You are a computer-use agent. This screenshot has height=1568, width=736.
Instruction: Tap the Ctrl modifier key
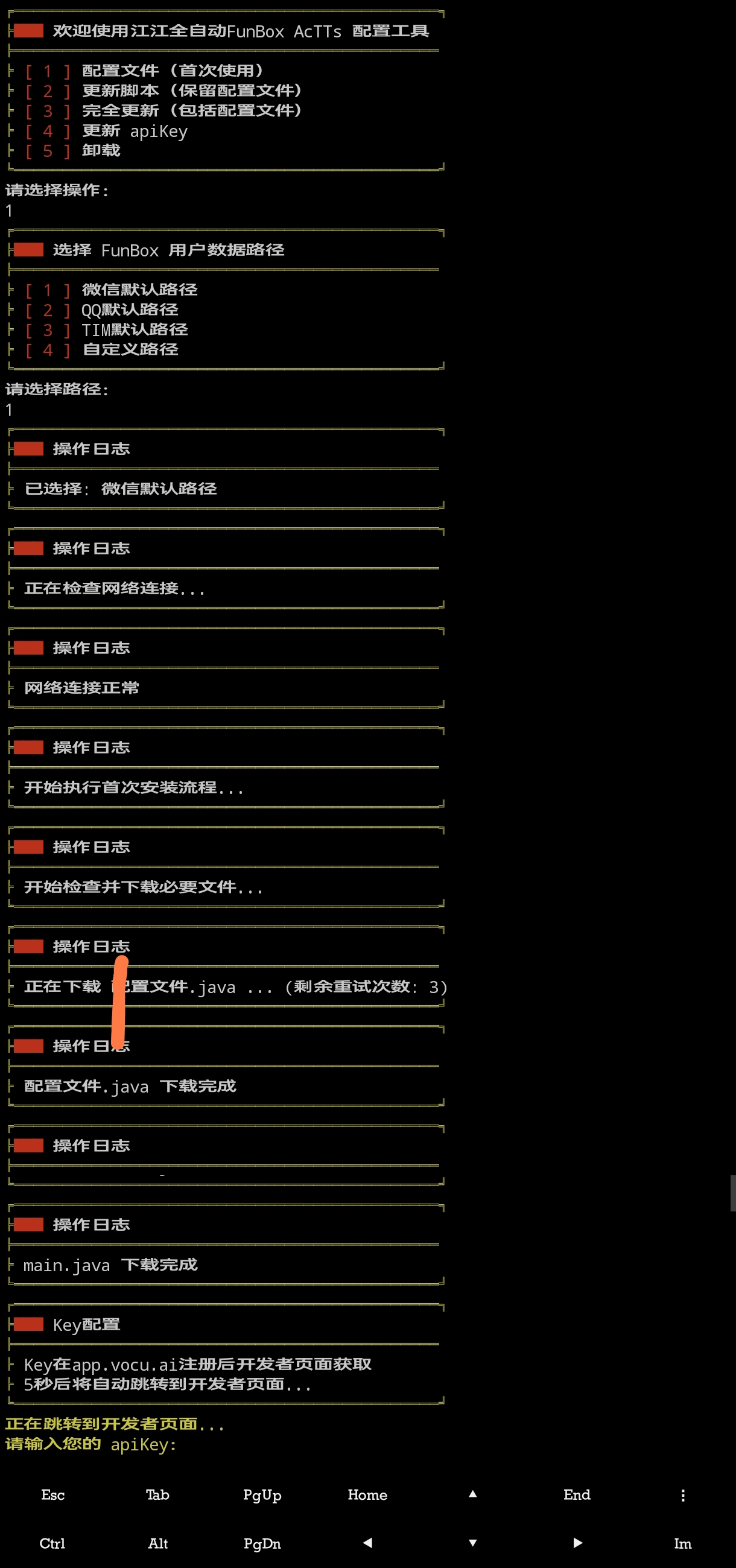[x=53, y=1544]
